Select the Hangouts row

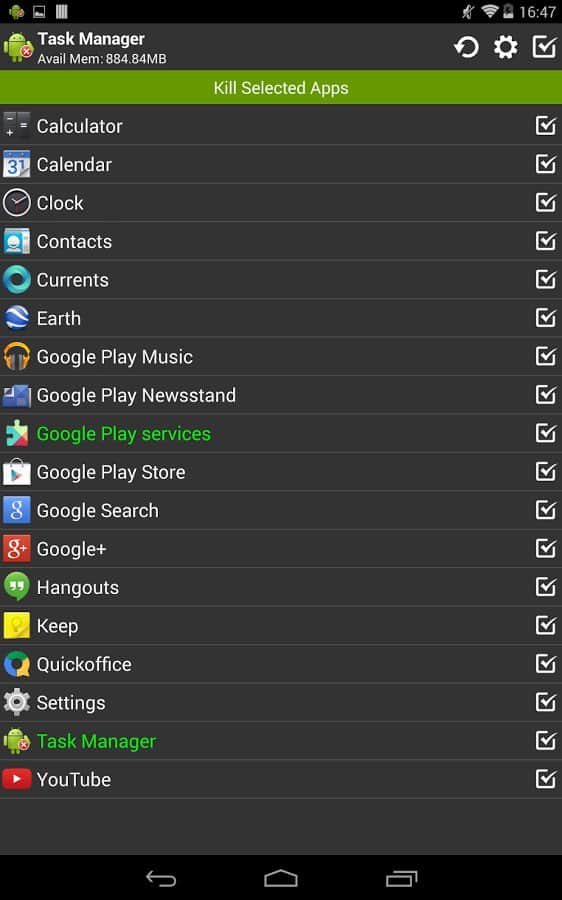click(281, 587)
